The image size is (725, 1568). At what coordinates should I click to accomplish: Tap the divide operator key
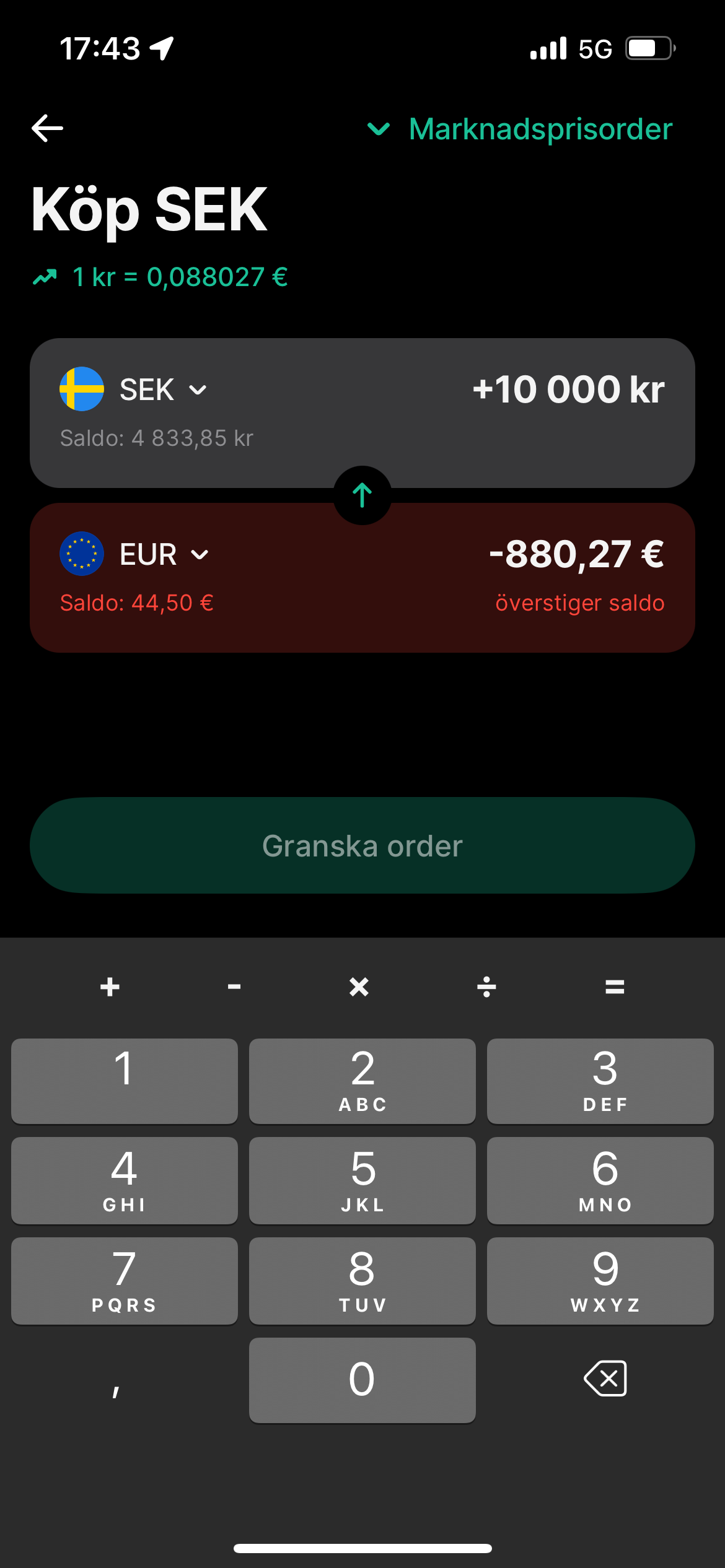(486, 987)
